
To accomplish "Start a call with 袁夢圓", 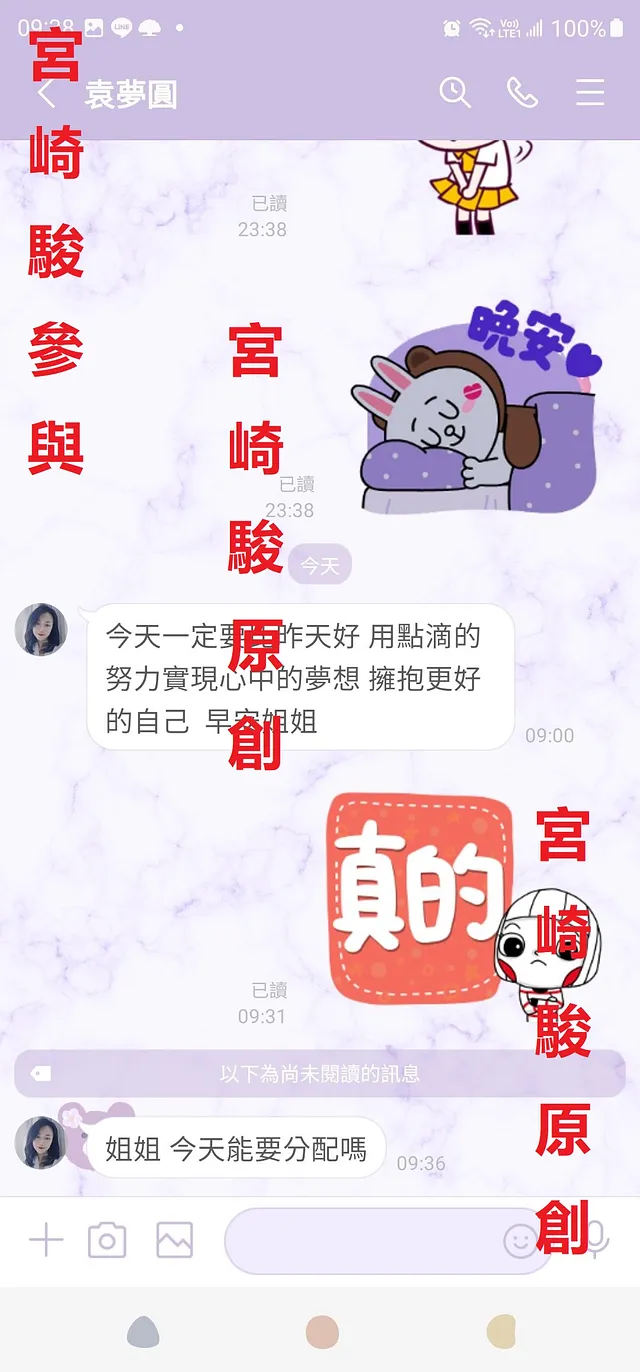I will (522, 93).
